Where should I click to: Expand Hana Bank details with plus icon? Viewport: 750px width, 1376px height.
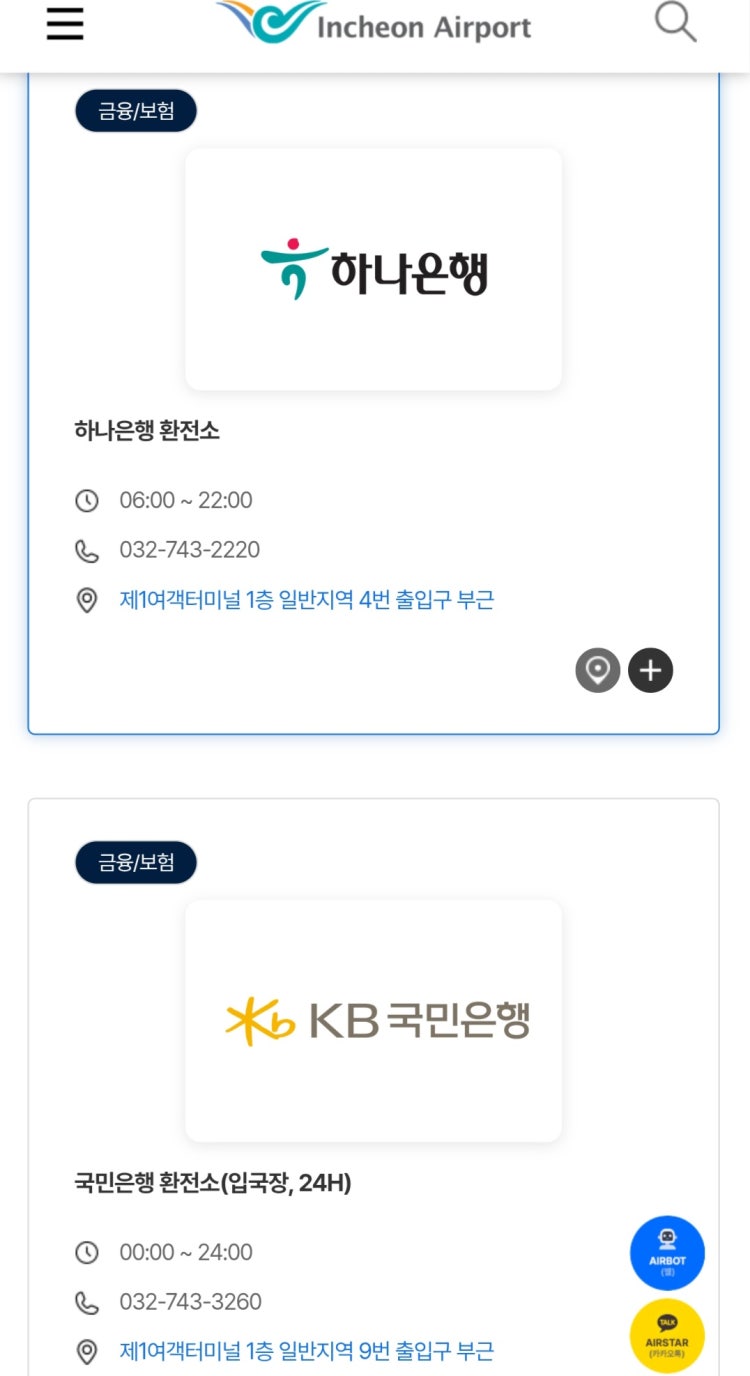pos(650,670)
